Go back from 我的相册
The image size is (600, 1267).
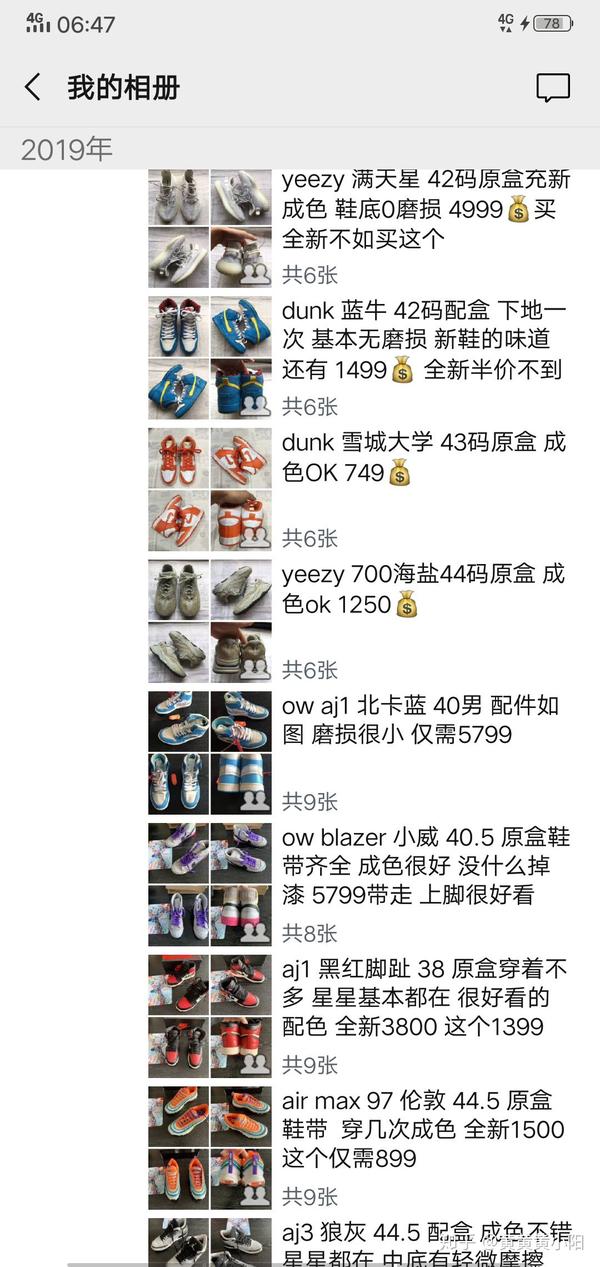[x=33, y=87]
